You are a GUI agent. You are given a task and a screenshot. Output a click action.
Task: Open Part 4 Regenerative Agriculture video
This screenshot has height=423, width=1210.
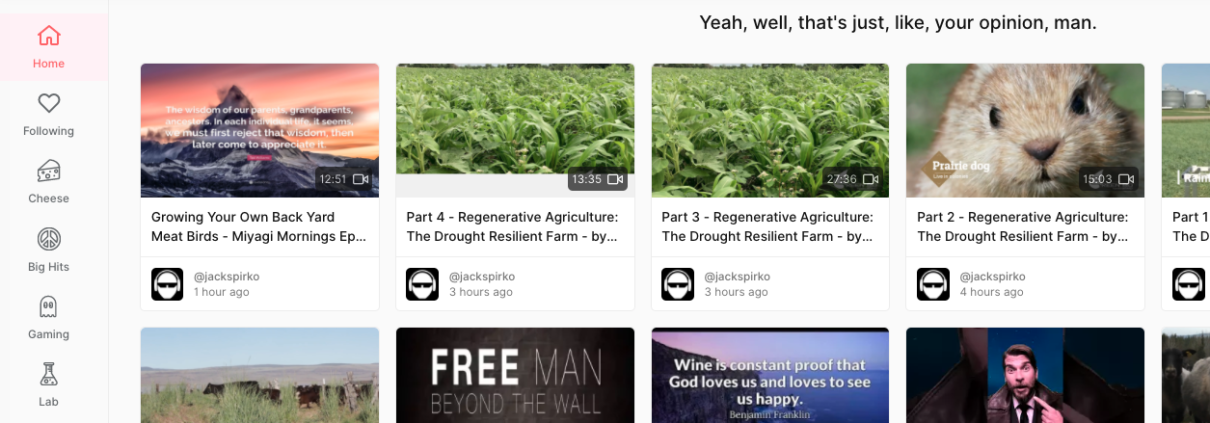coord(514,130)
